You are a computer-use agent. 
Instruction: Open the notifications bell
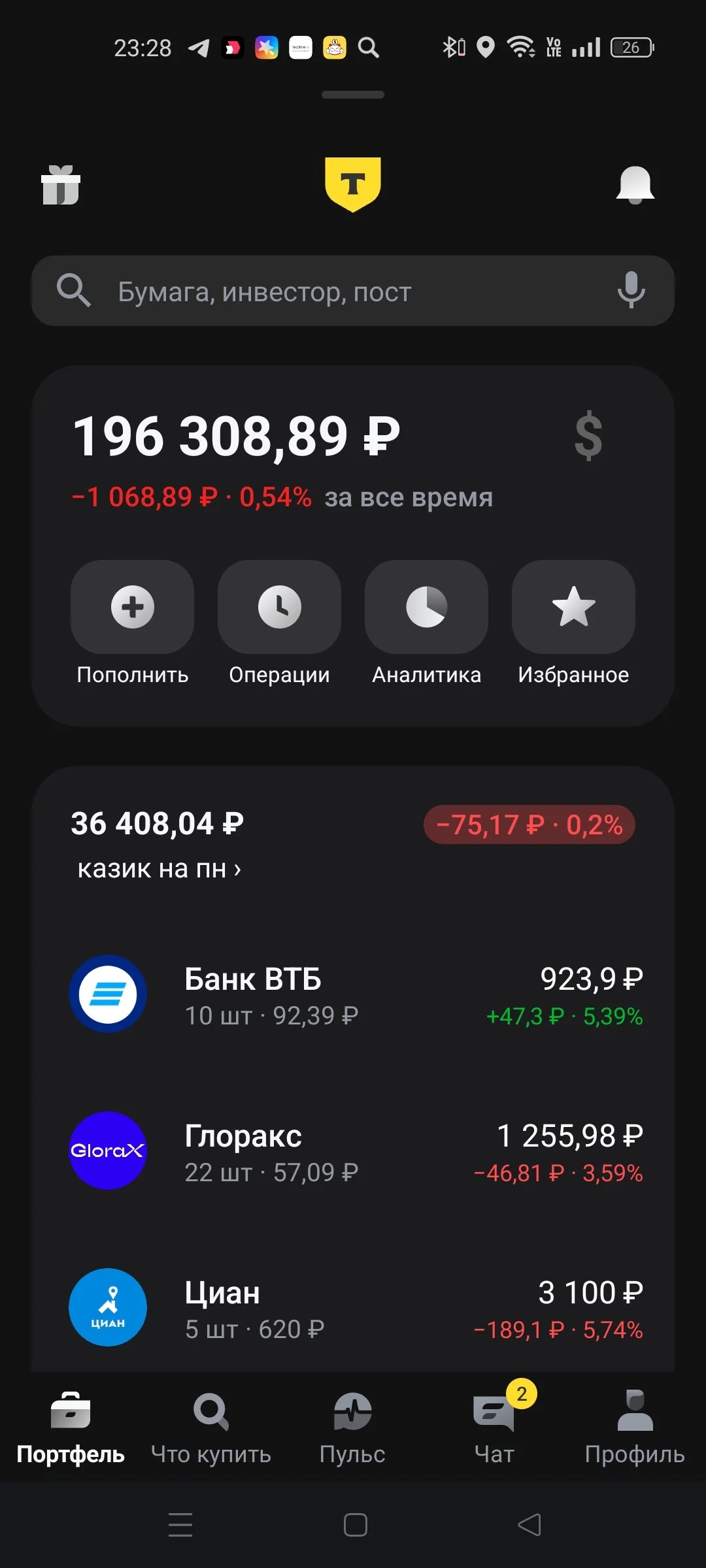[x=635, y=186]
